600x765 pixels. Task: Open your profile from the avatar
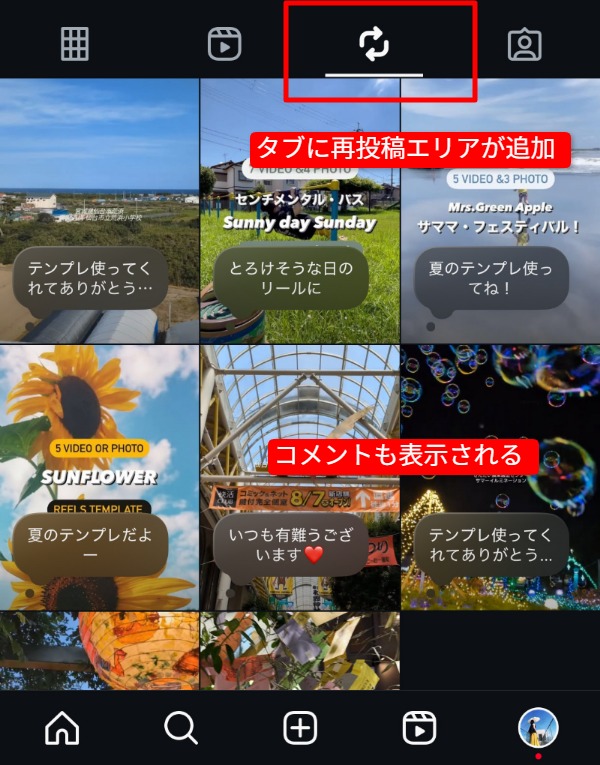(x=538, y=728)
